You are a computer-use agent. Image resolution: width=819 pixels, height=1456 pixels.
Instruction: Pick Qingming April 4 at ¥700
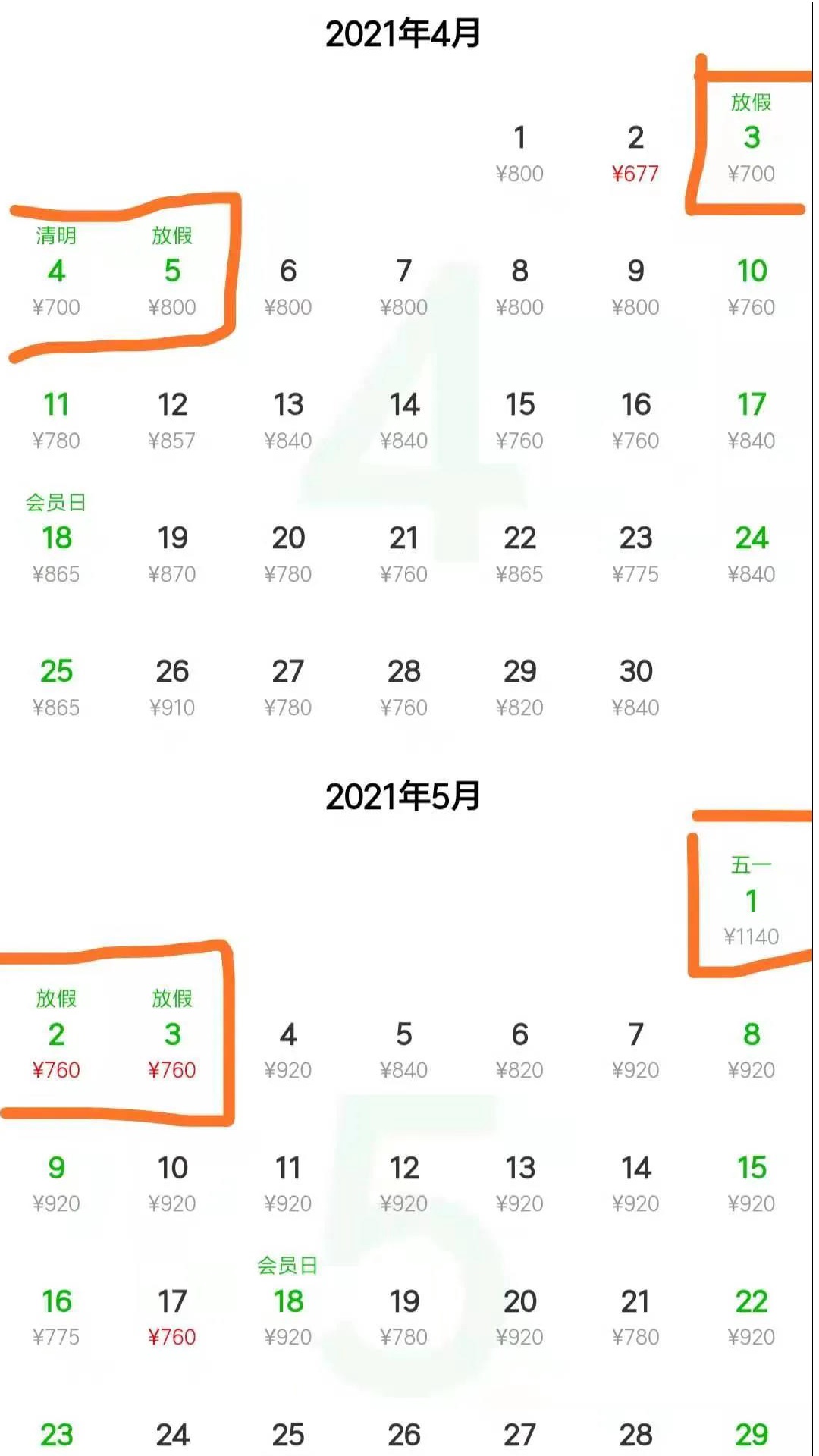coord(56,272)
